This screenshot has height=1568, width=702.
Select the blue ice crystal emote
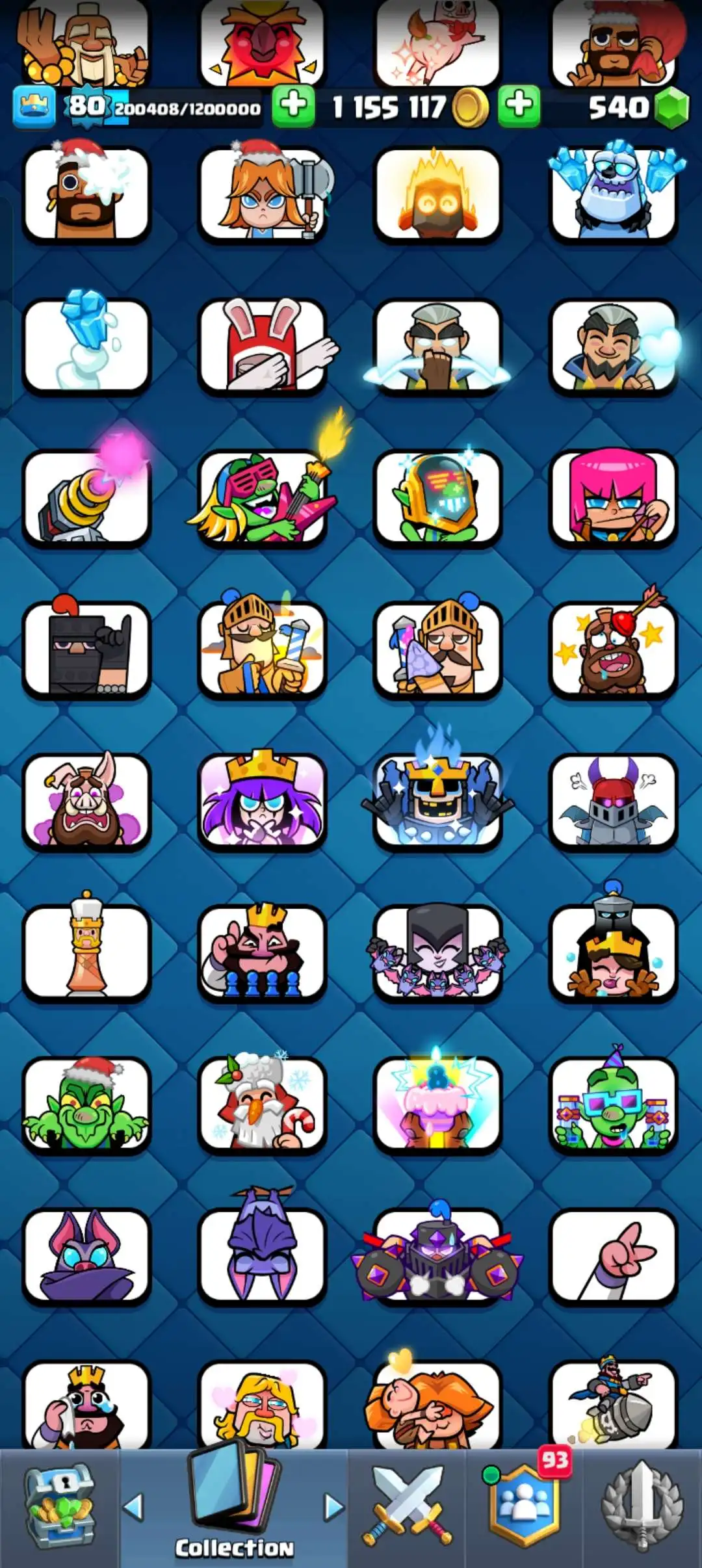(86, 346)
